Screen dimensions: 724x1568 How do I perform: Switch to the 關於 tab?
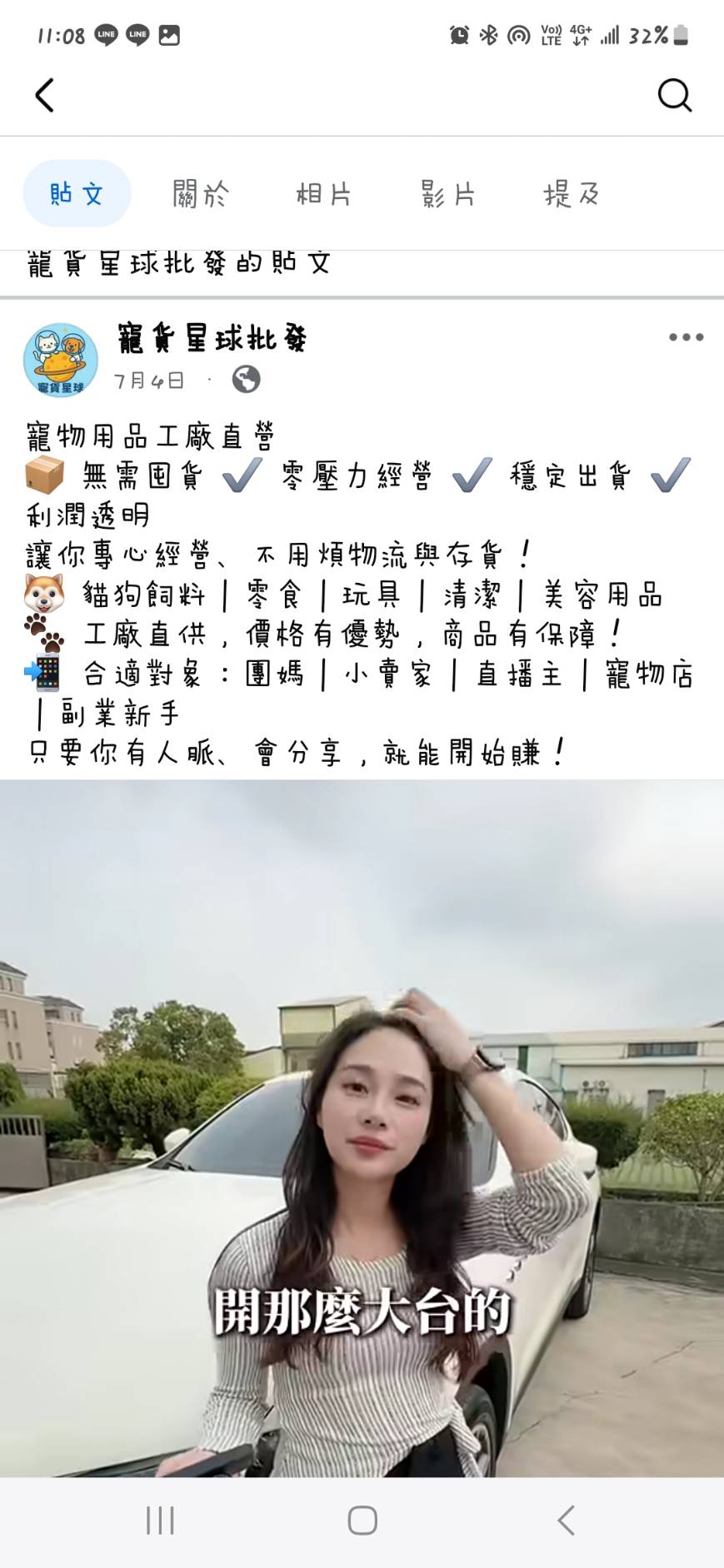(x=201, y=194)
